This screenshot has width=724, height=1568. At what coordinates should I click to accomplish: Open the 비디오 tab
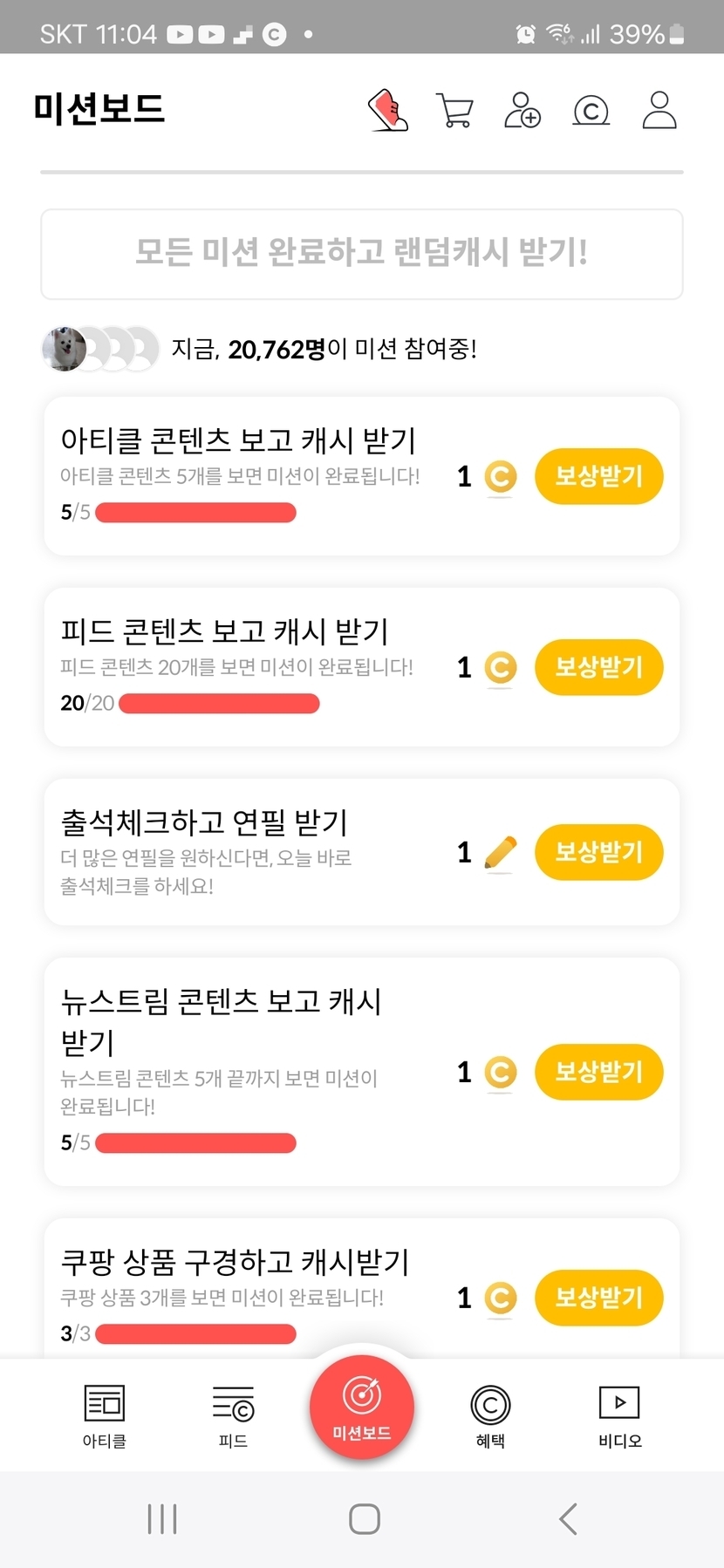619,1415
